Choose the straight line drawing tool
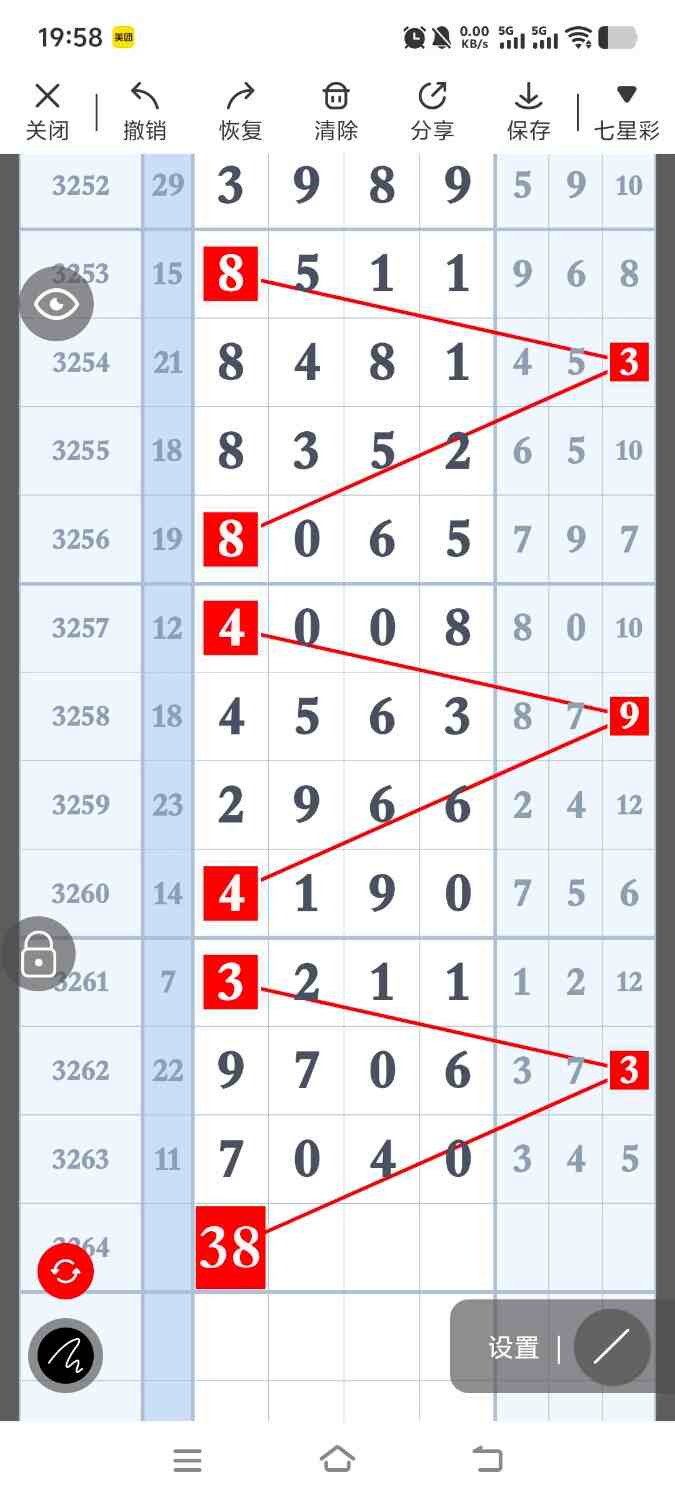The width and height of the screenshot is (675, 1500). coord(612,1347)
